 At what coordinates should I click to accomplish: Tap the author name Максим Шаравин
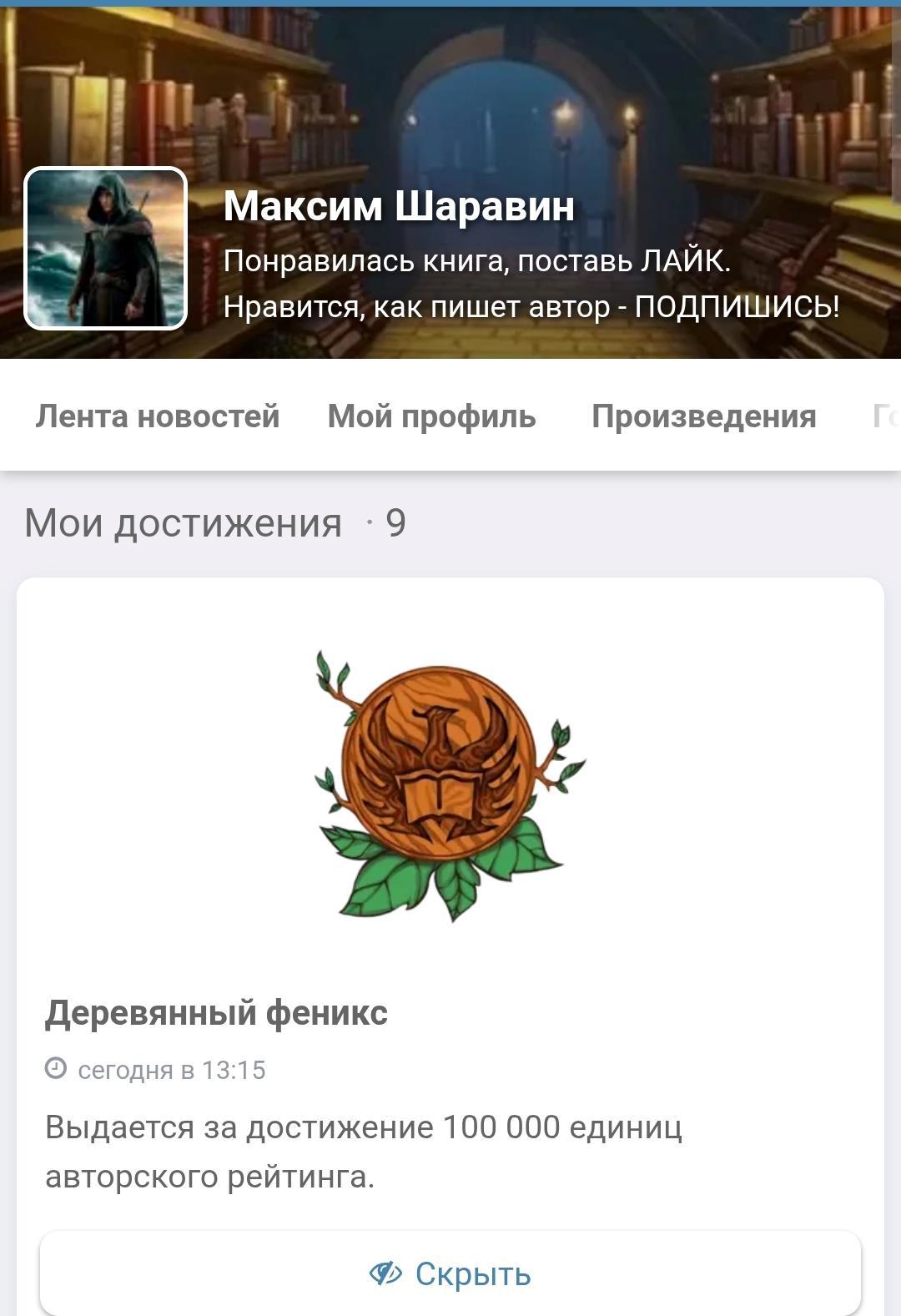click(399, 205)
